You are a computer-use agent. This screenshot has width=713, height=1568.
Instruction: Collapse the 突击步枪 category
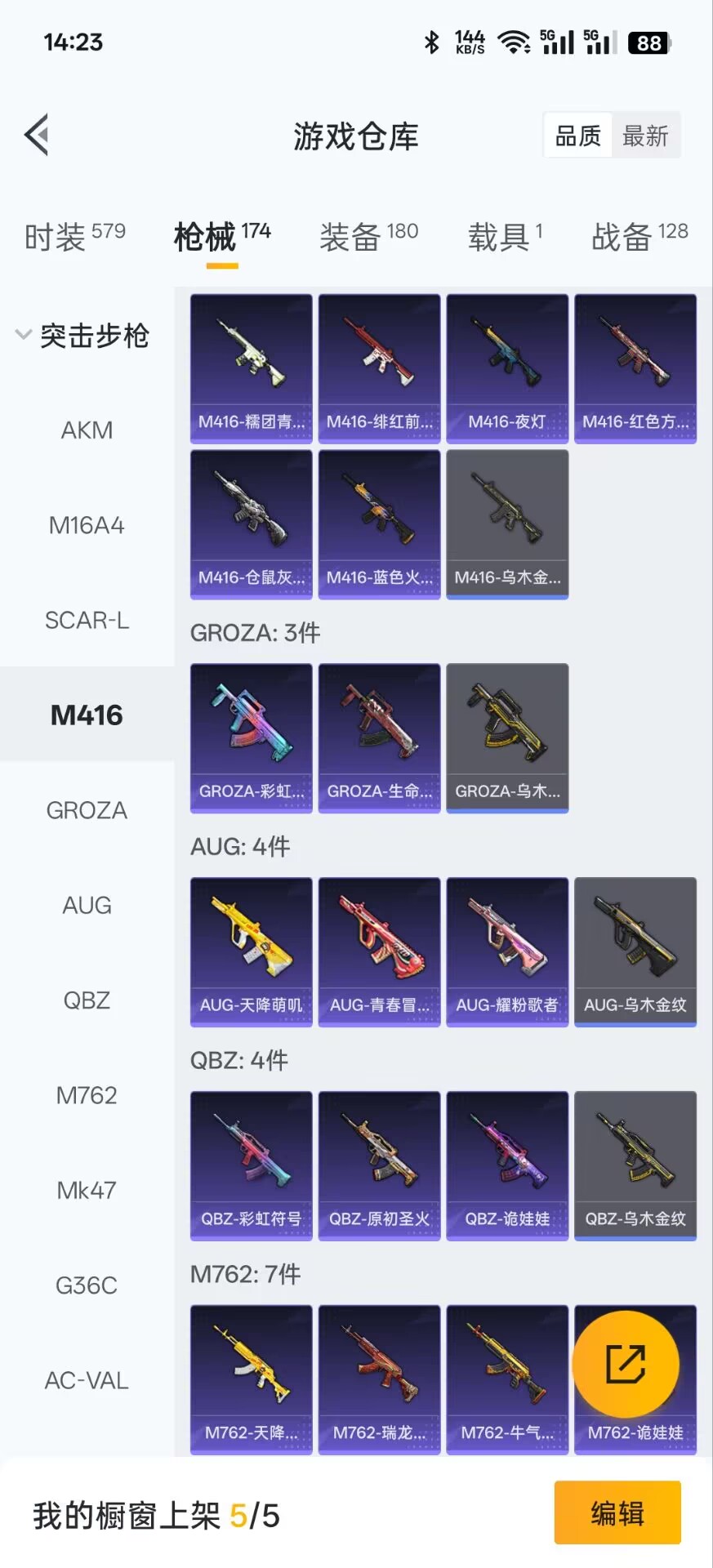pyautogui.click(x=82, y=335)
